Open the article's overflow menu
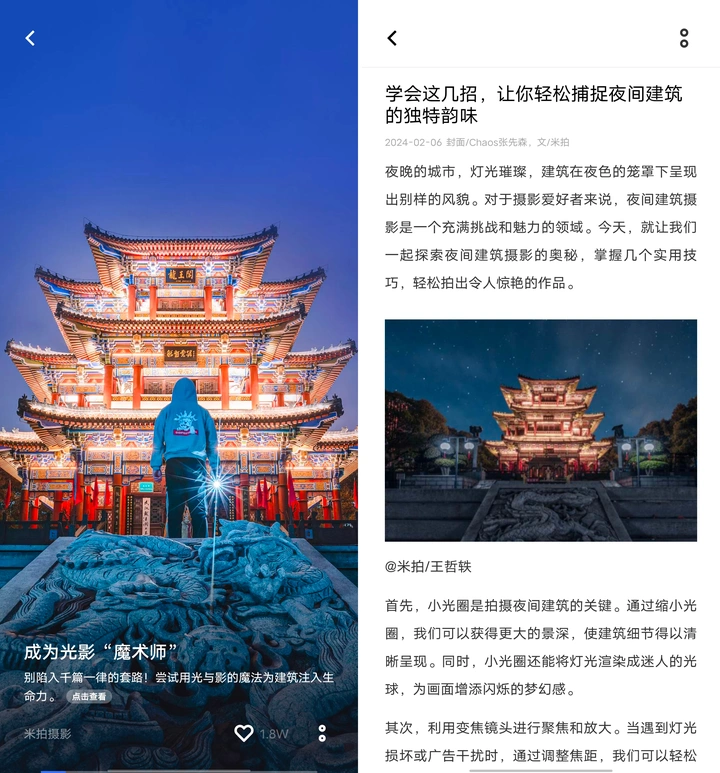720x773 pixels. point(684,38)
